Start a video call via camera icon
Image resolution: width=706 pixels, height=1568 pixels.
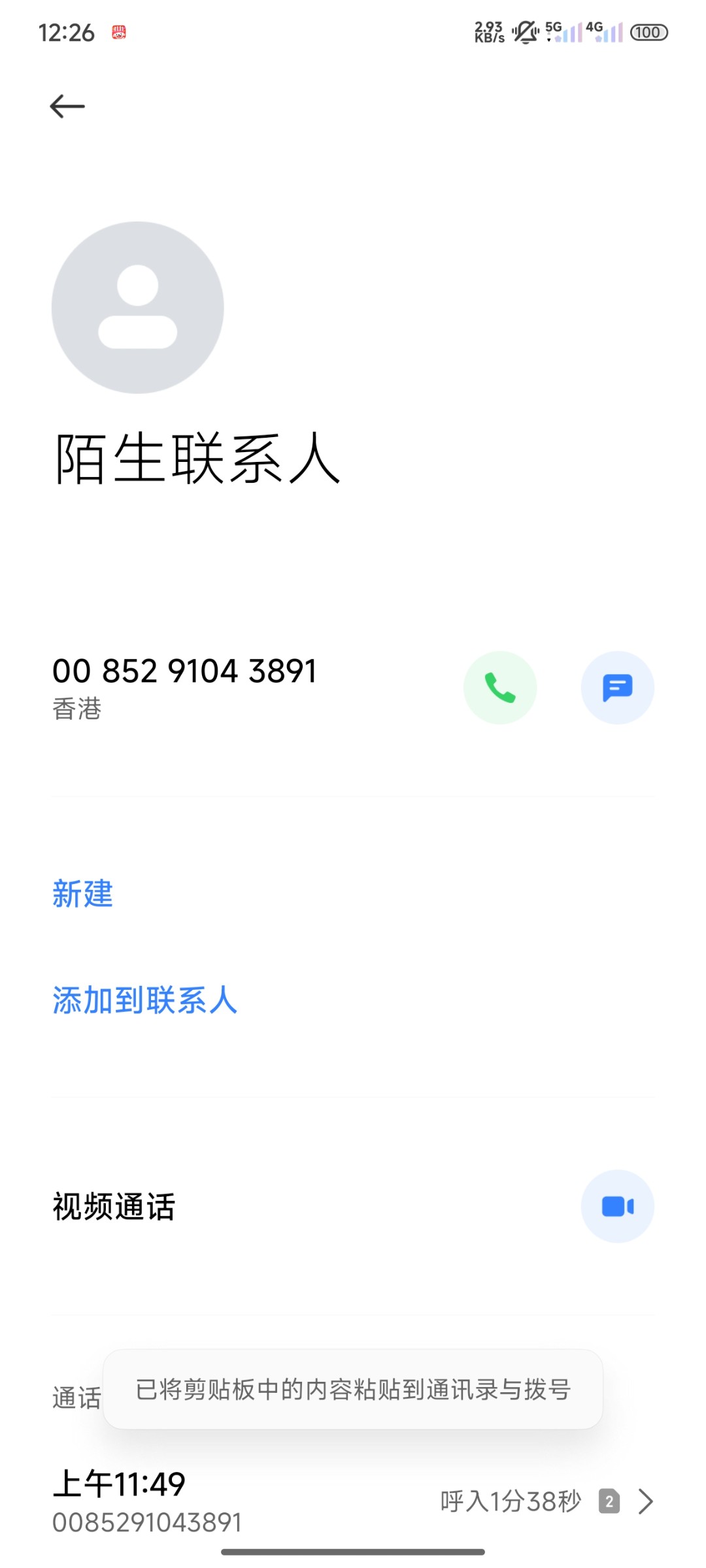pyautogui.click(x=617, y=1206)
